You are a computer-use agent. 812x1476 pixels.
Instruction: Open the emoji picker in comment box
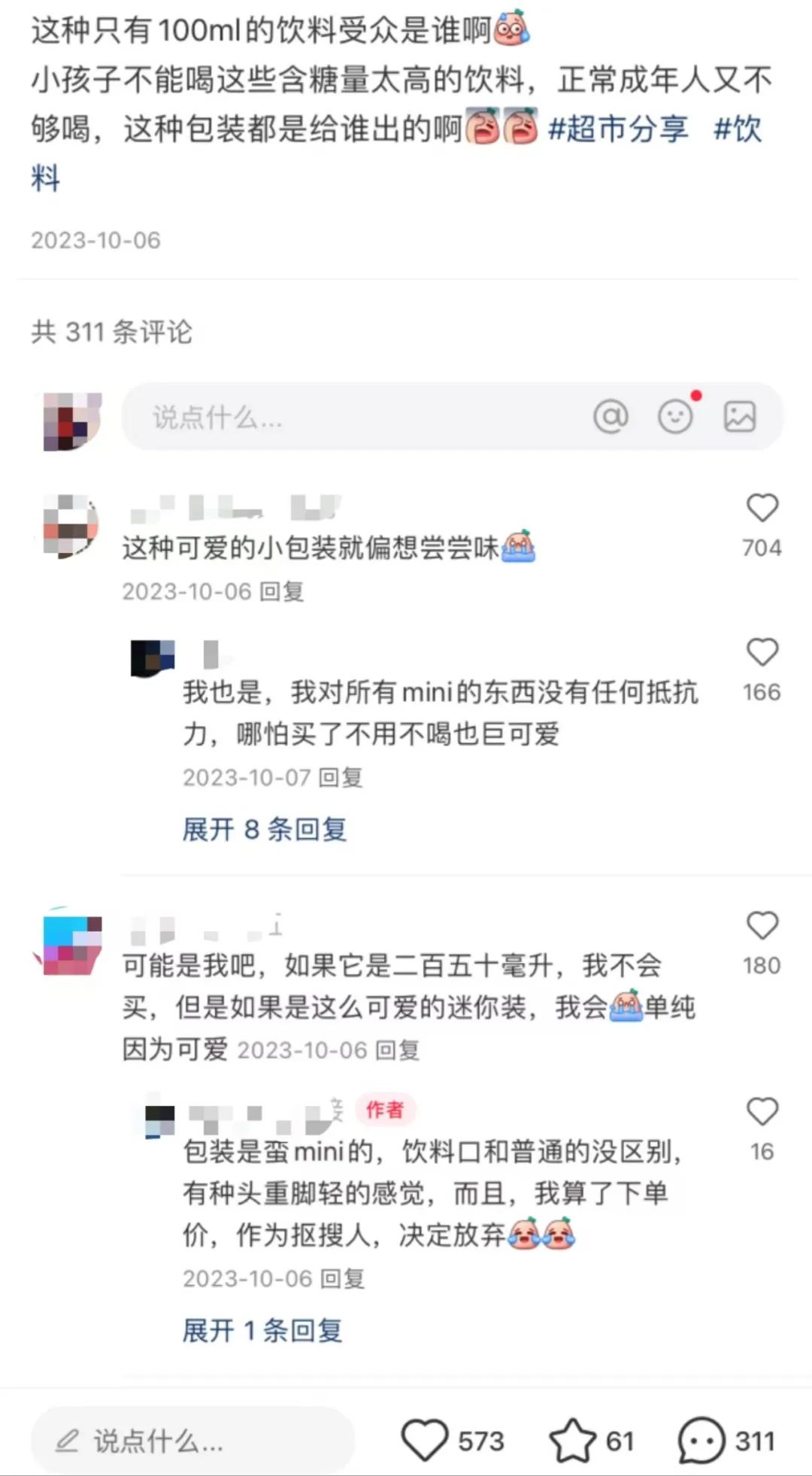click(x=675, y=416)
